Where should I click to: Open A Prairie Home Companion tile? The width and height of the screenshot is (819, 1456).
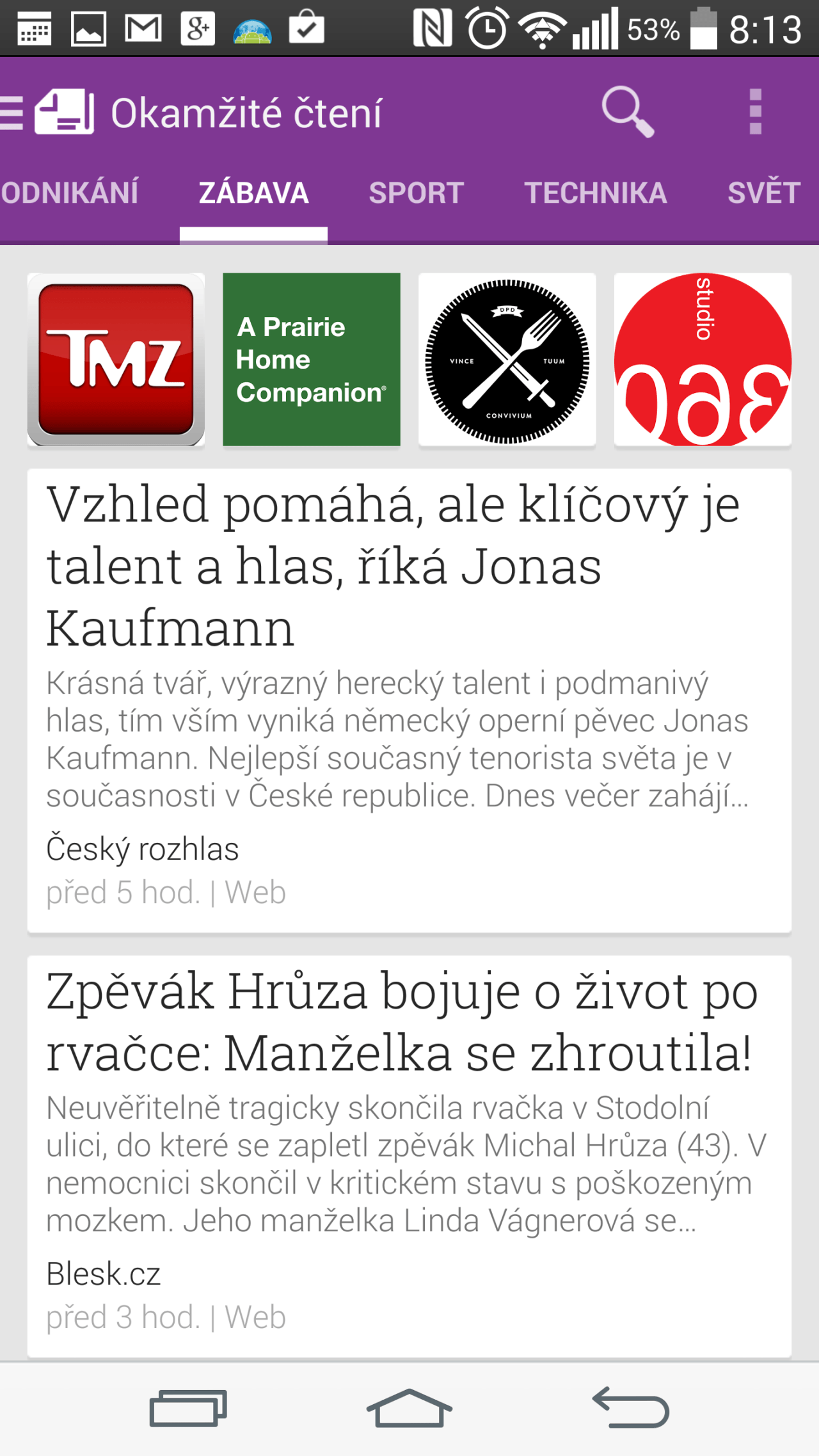click(312, 360)
